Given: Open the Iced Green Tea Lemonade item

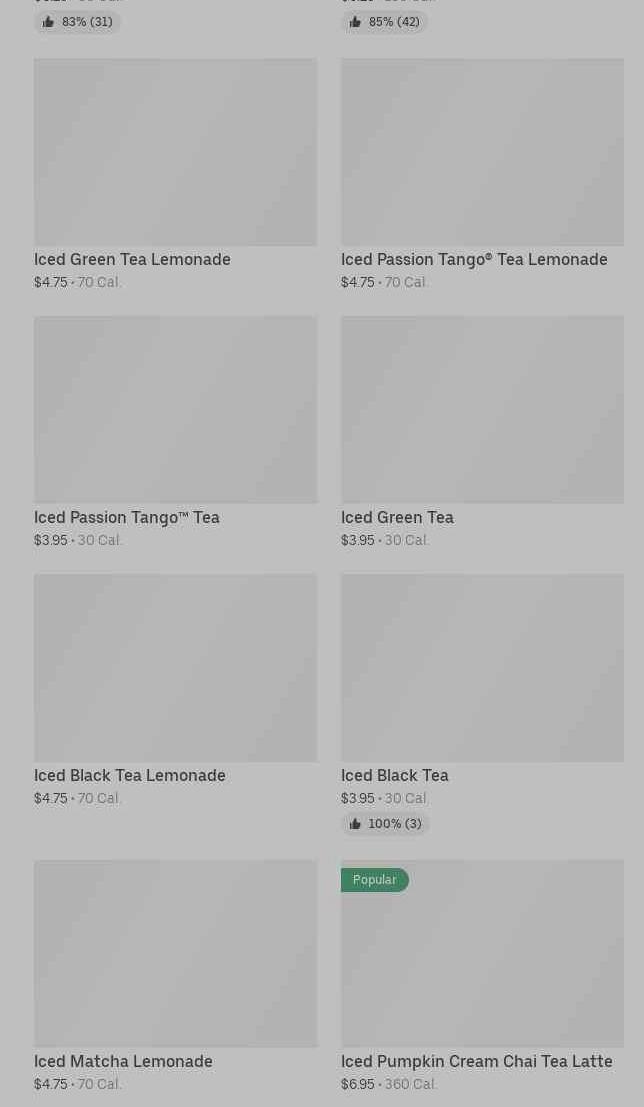Looking at the screenshot, I should click(175, 174).
